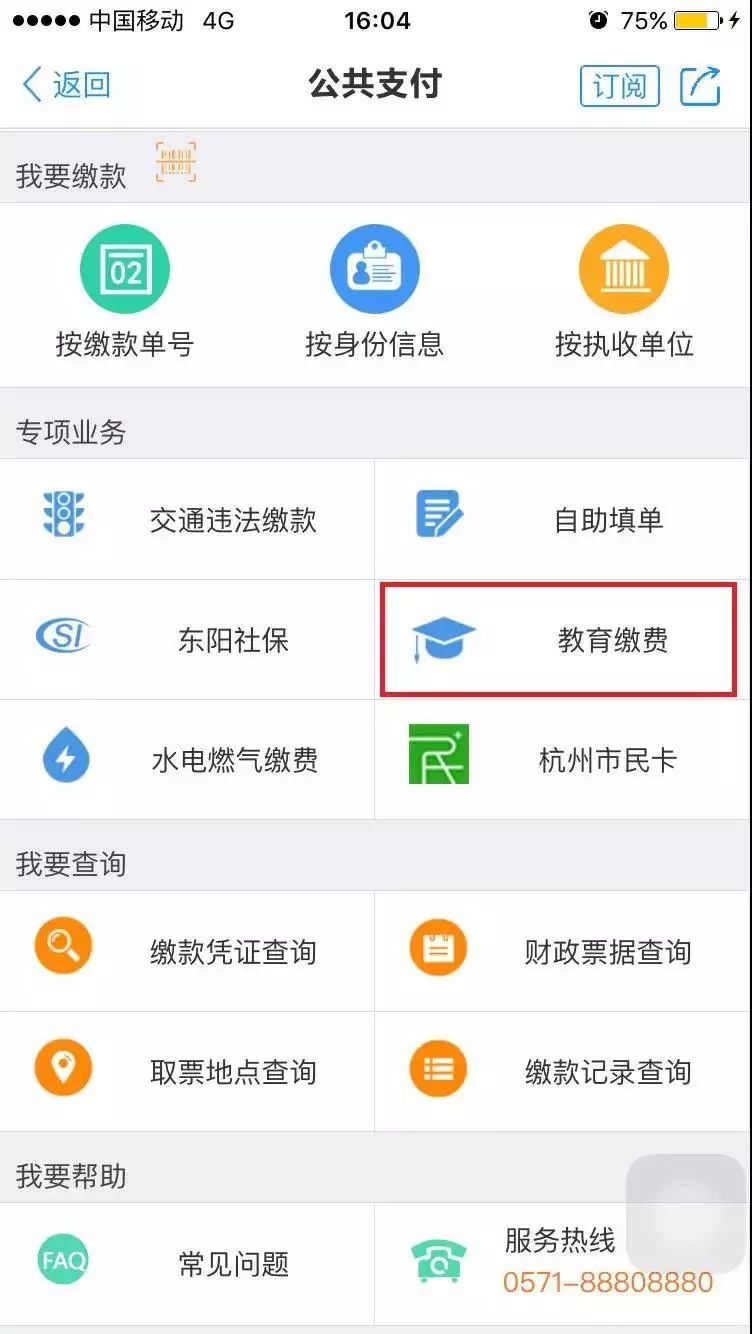
Task: Choose 按身份信息 payment option
Action: point(375,292)
